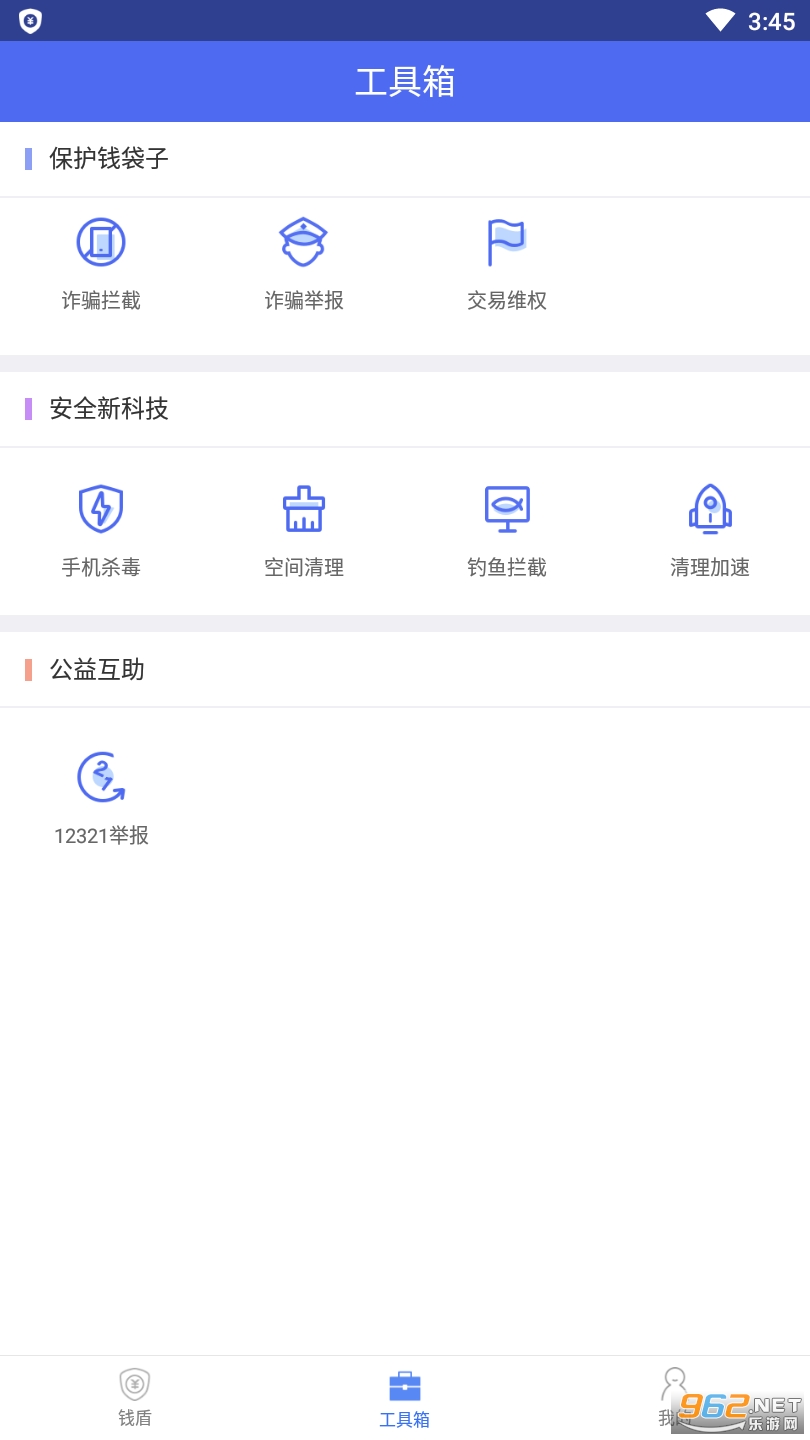
Task: Go to the 我的 profile tab
Action: coord(674,1398)
